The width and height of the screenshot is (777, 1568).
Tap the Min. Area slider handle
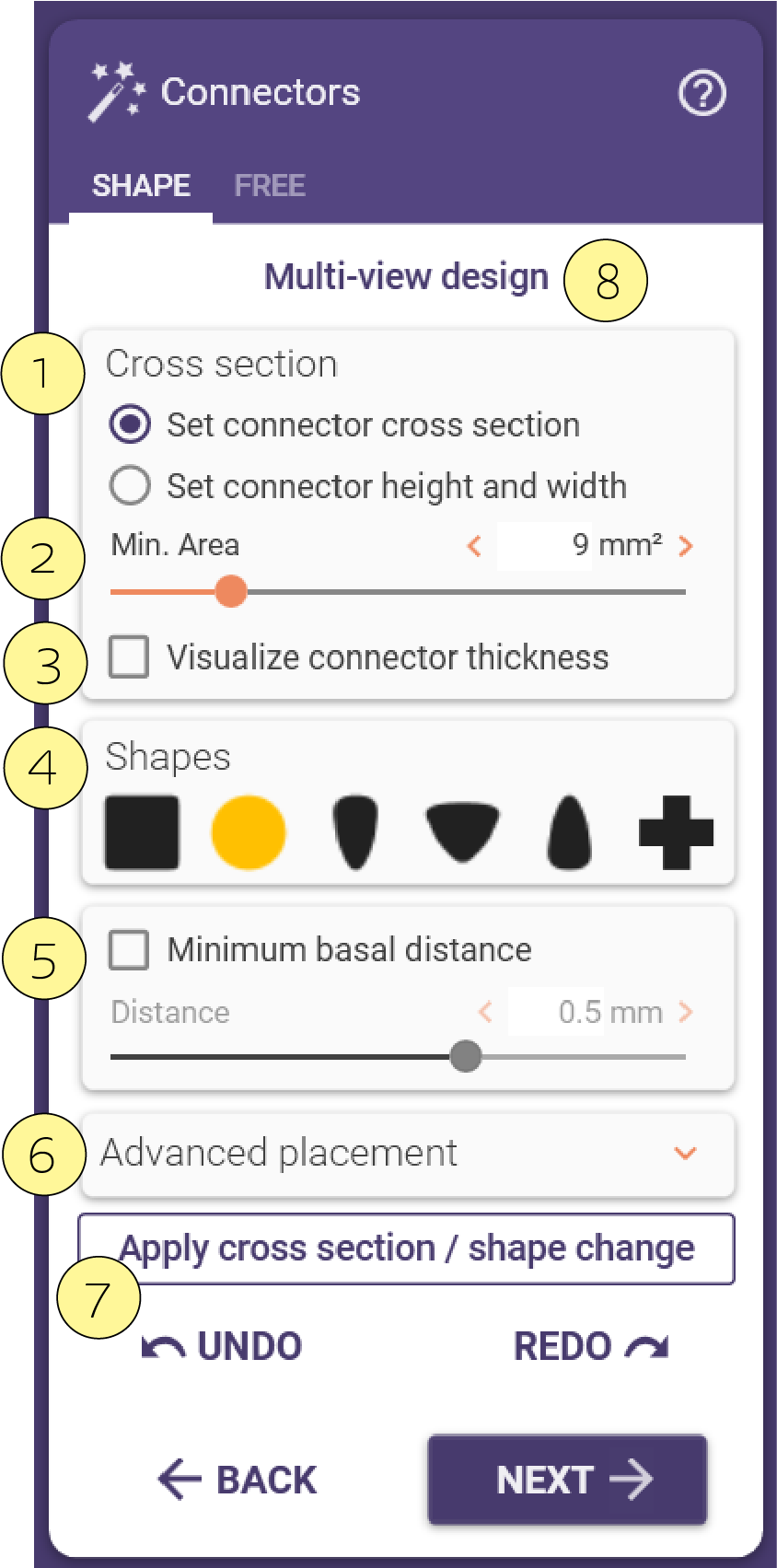pyautogui.click(x=231, y=591)
